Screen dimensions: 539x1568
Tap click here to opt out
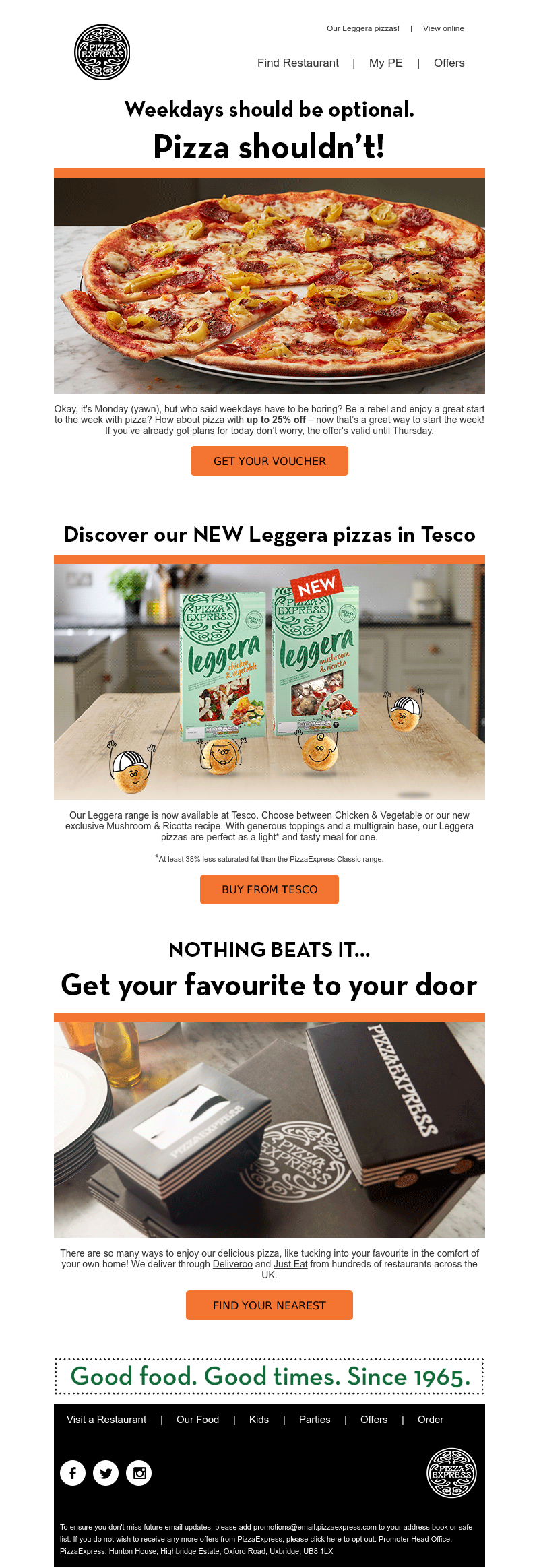(325, 1539)
